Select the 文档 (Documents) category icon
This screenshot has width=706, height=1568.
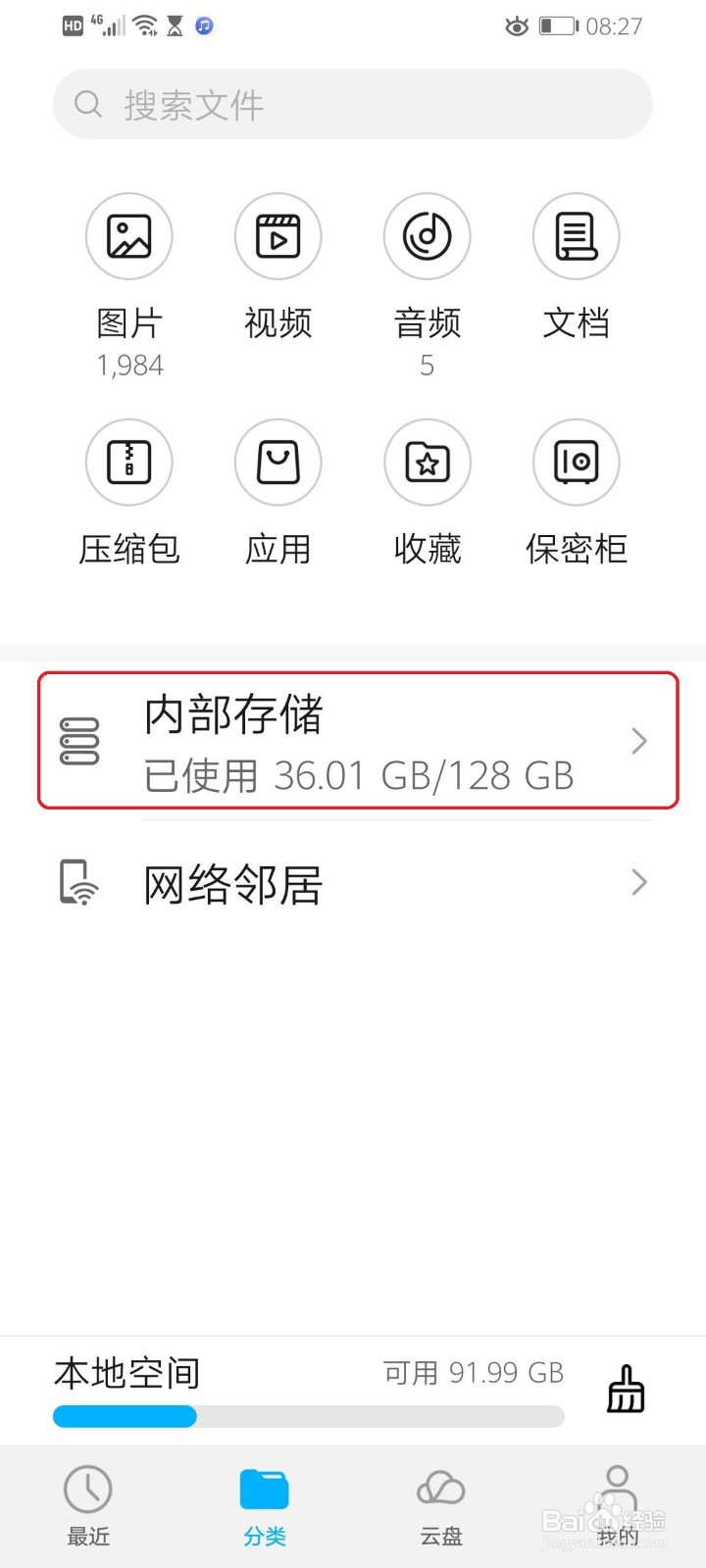click(576, 236)
